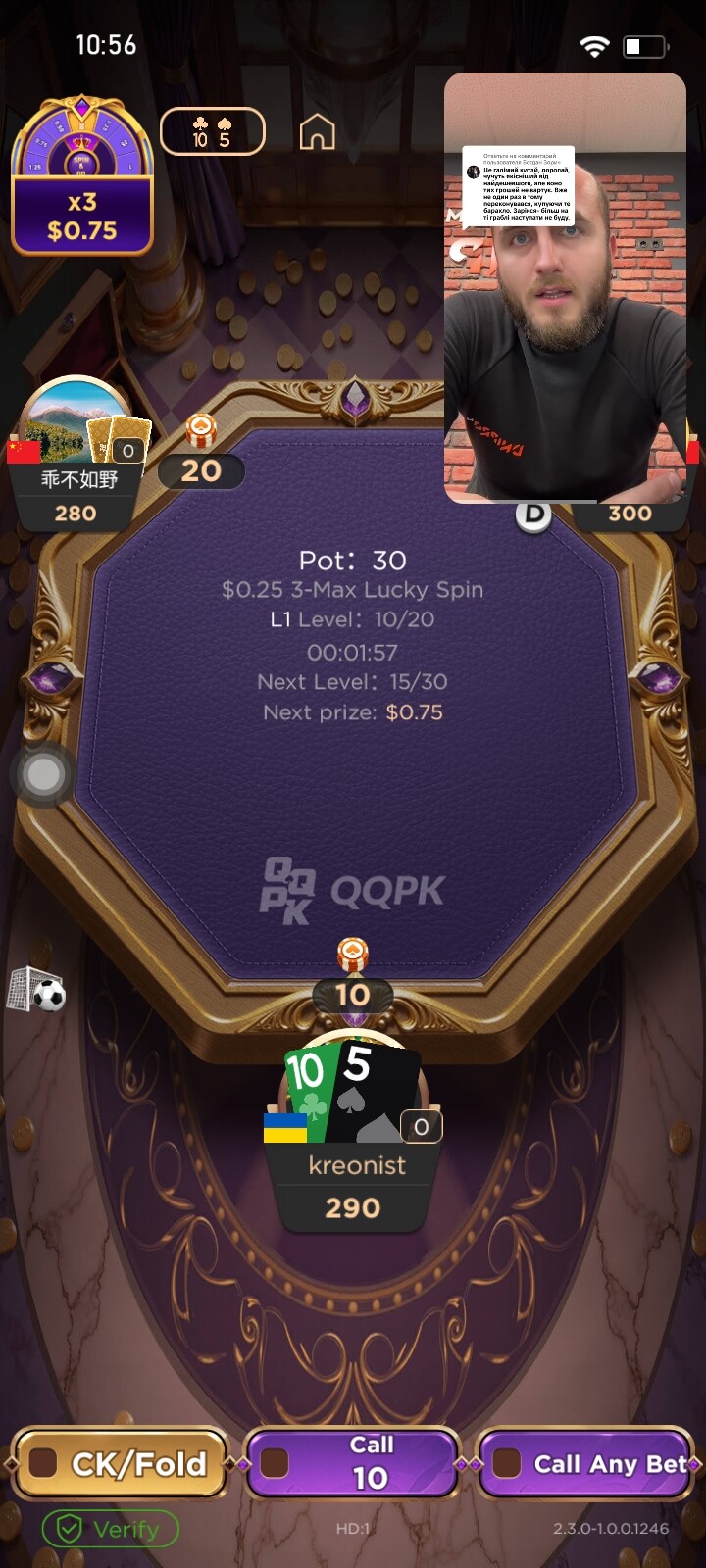706x1568 pixels.
Task: Open the soccer goal mini-game icon
Action: (x=36, y=991)
